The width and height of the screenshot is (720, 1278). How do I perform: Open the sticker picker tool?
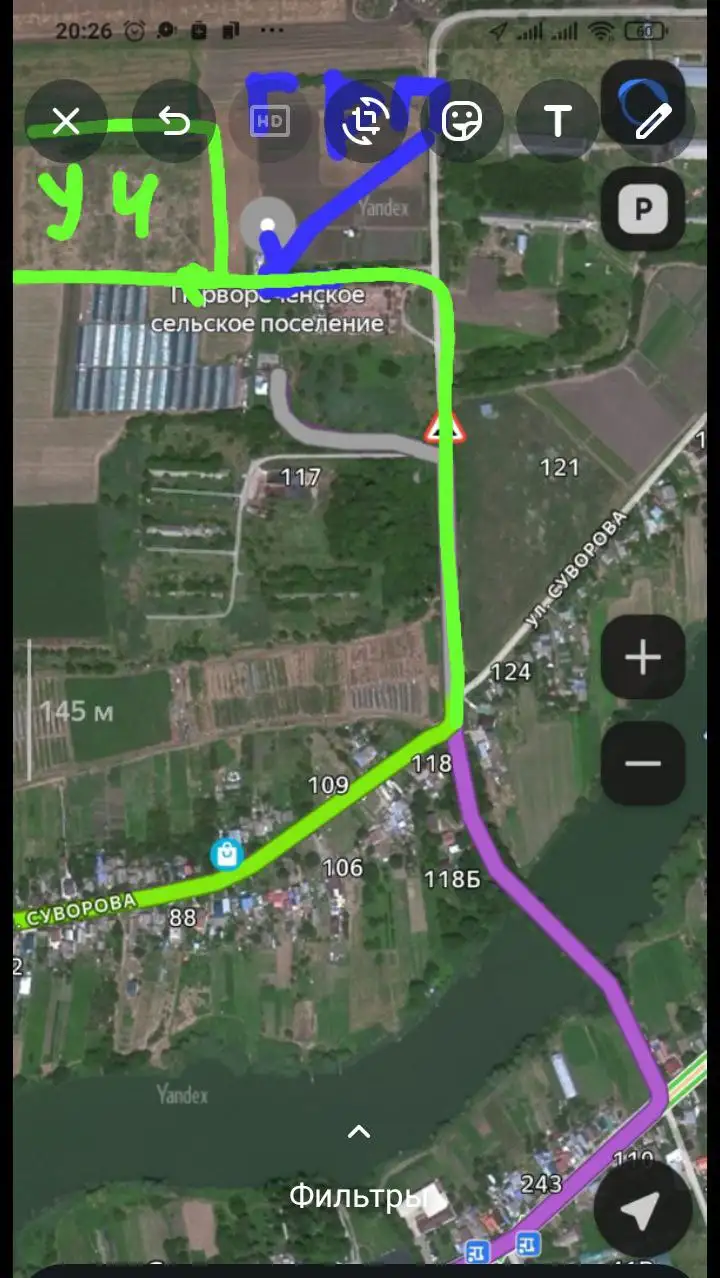click(x=463, y=119)
